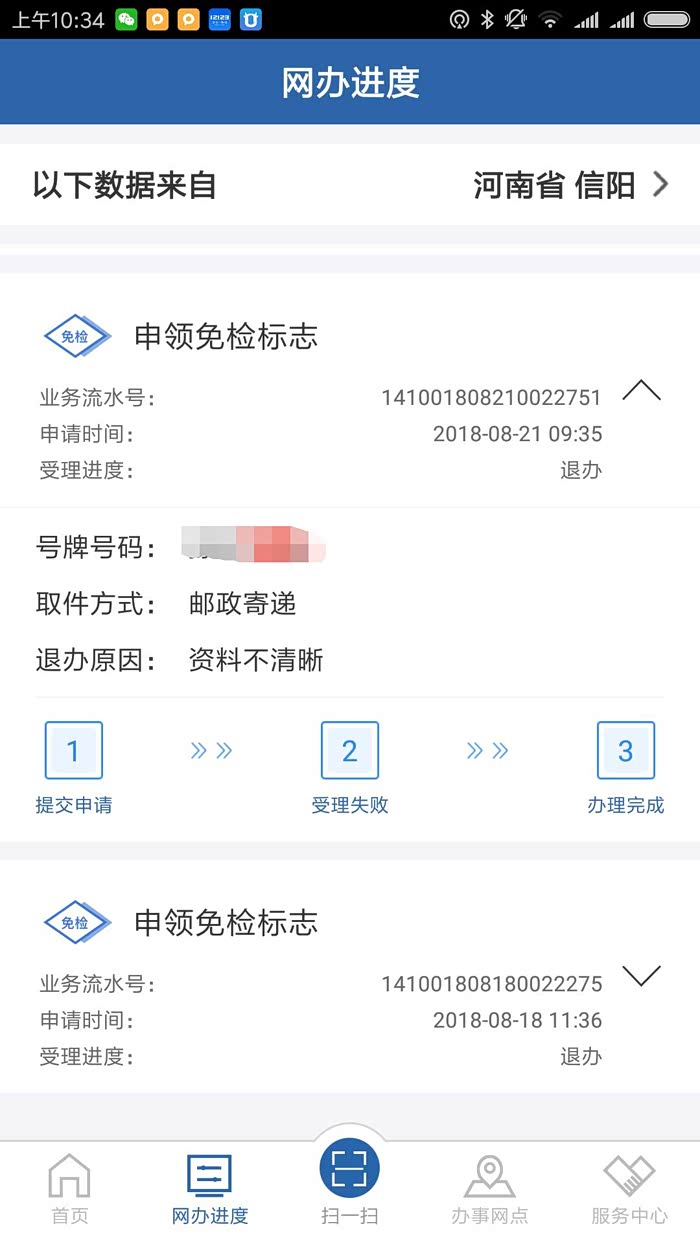Switch to the 办事网点 tab

(490, 1189)
